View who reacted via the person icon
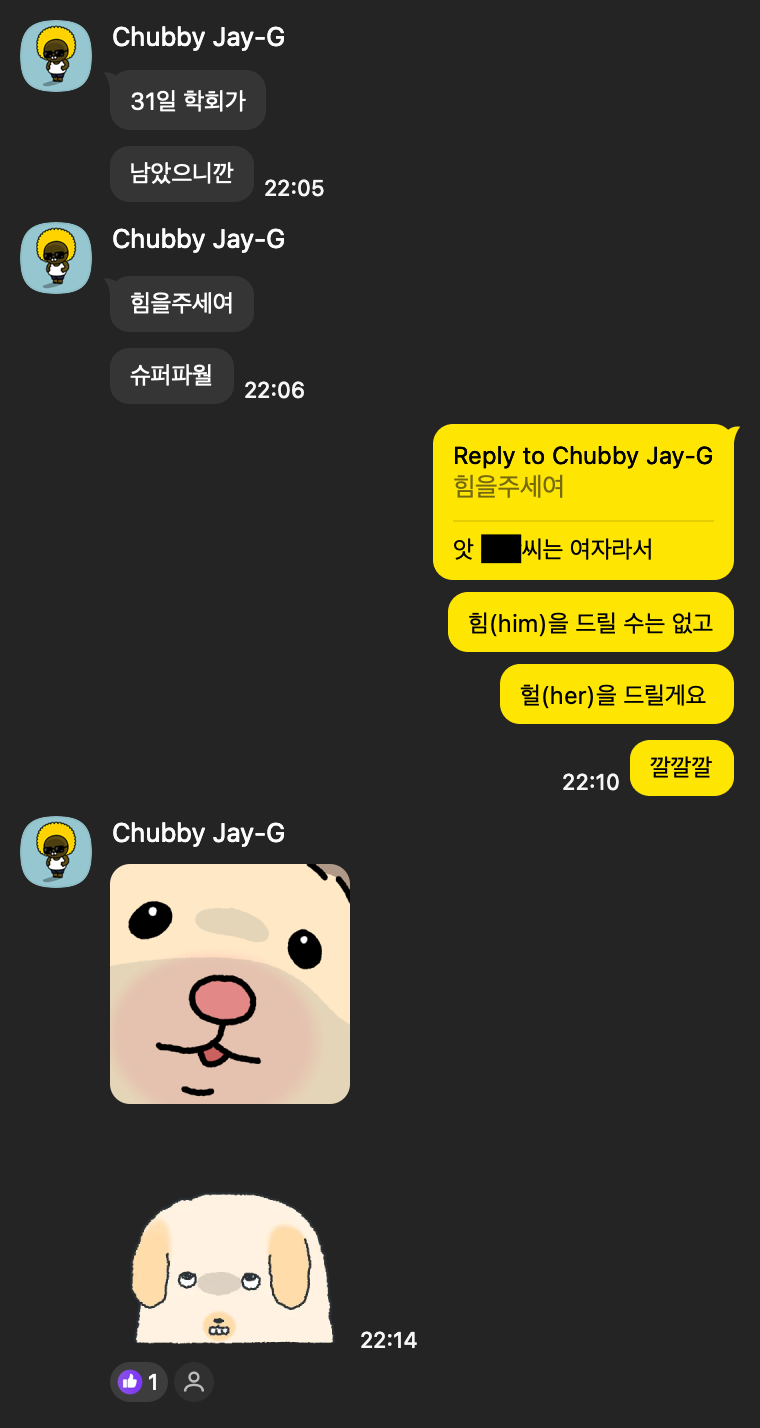Viewport: 760px width, 1428px height. tap(194, 1382)
